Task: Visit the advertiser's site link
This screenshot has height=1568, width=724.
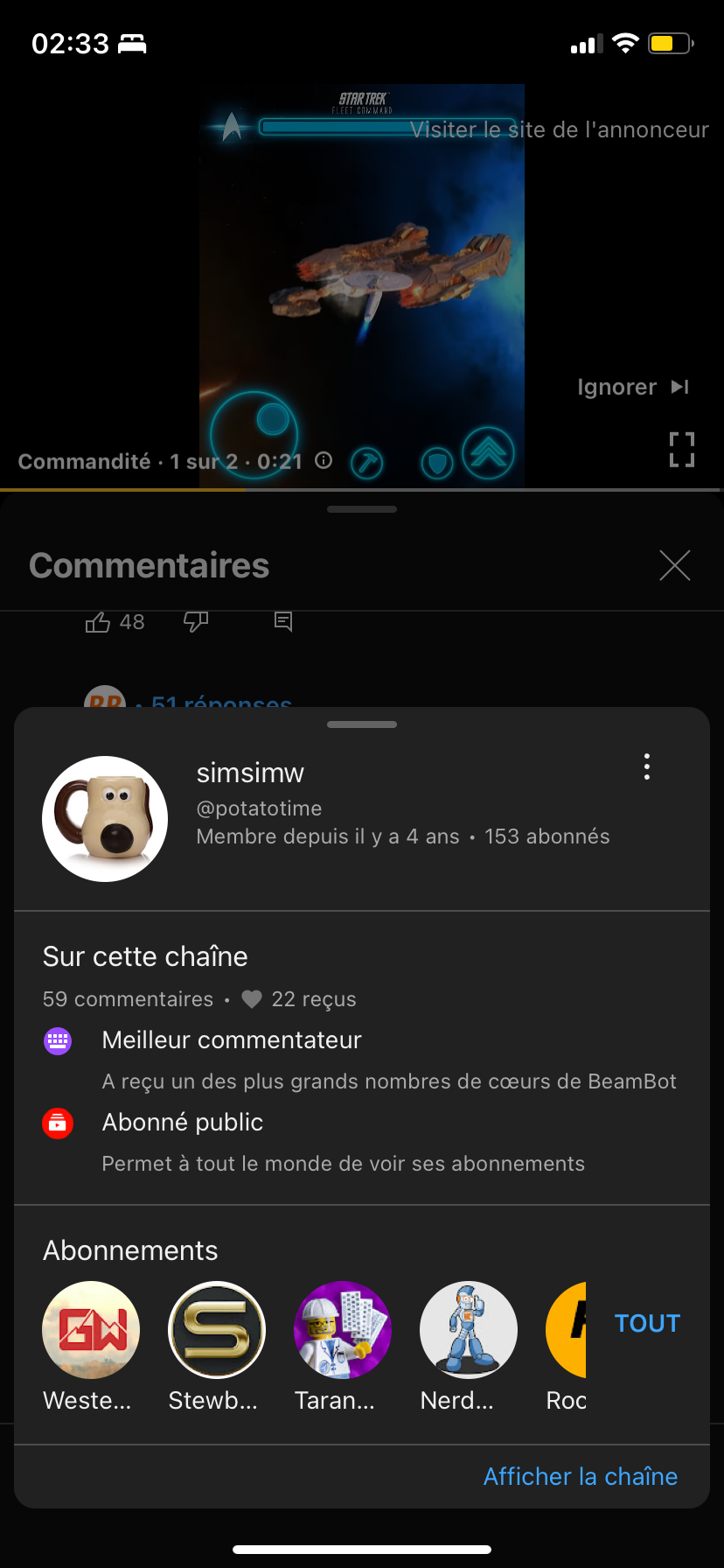Action: 560,129
